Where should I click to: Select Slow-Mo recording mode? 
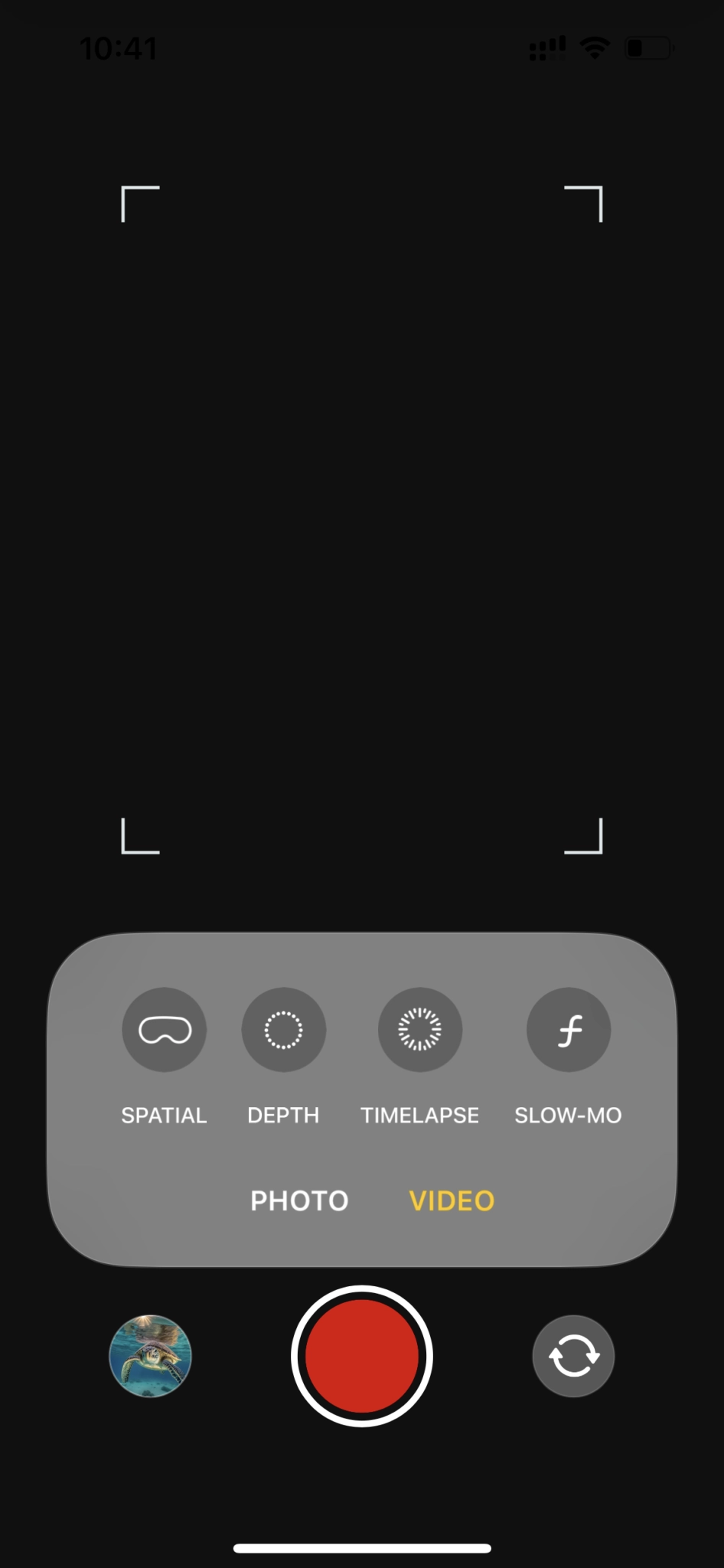(568, 1030)
